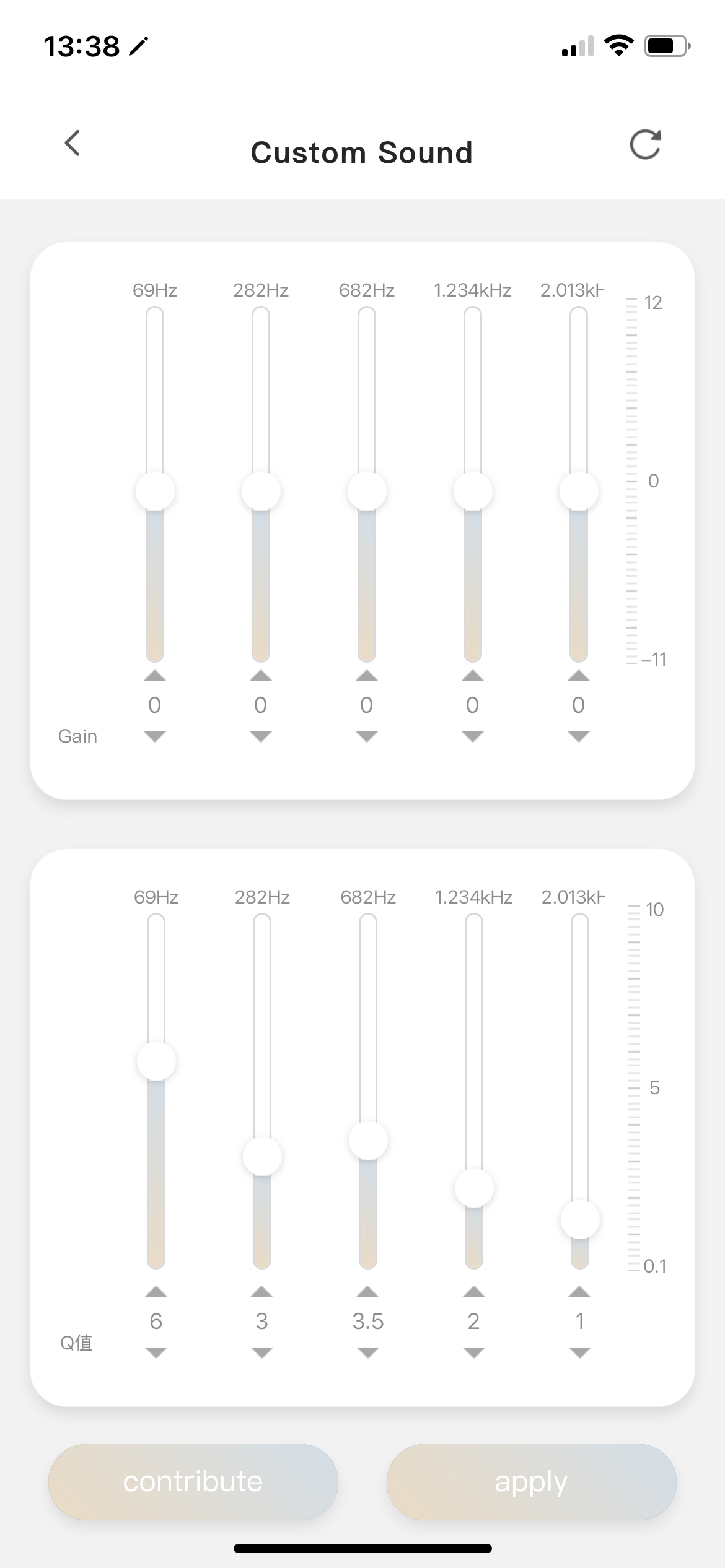The image size is (725, 1568).
Task: Increase the 69Hz Q value above 6
Action: click(x=156, y=1291)
